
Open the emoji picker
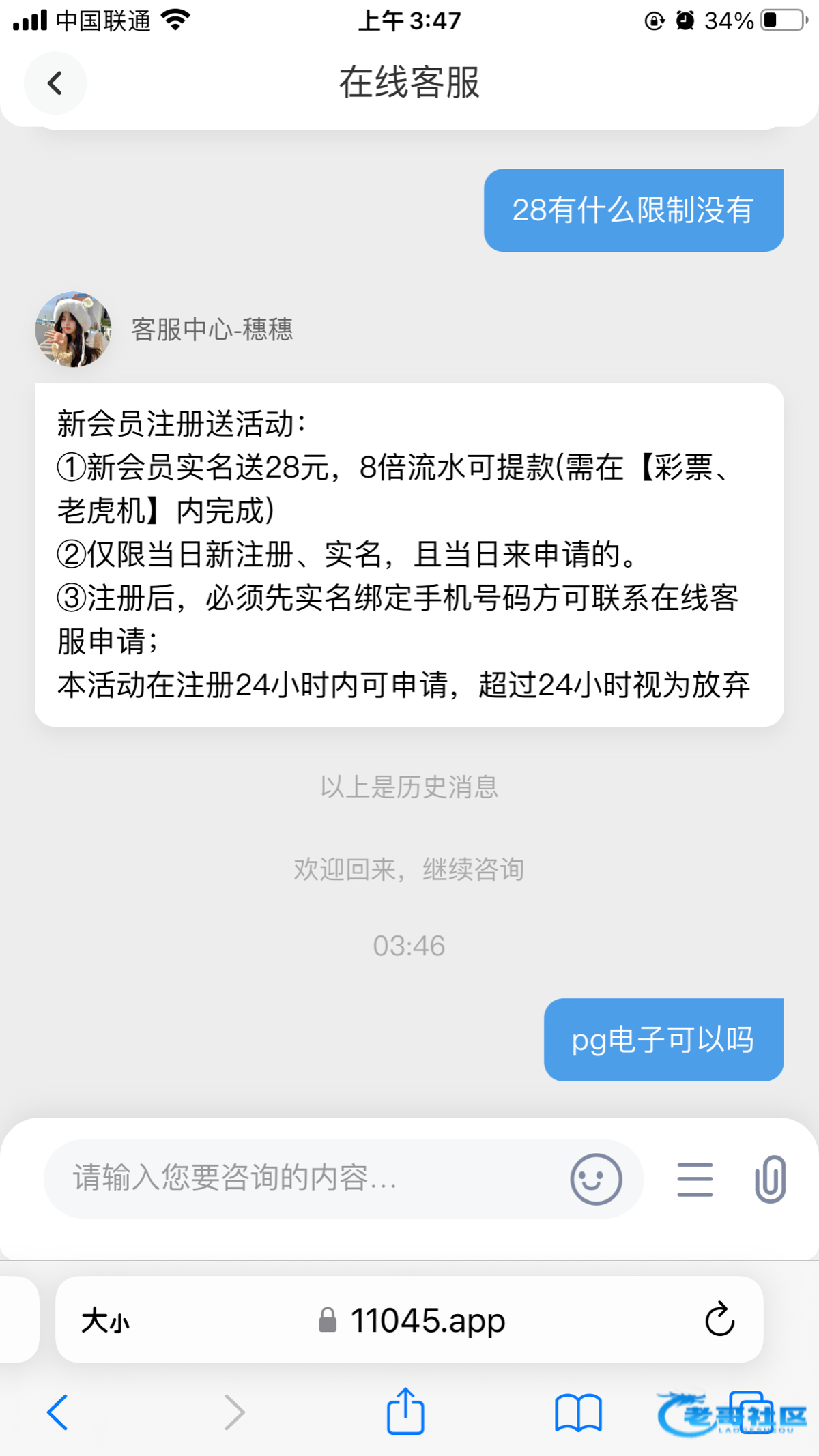coord(596,1178)
